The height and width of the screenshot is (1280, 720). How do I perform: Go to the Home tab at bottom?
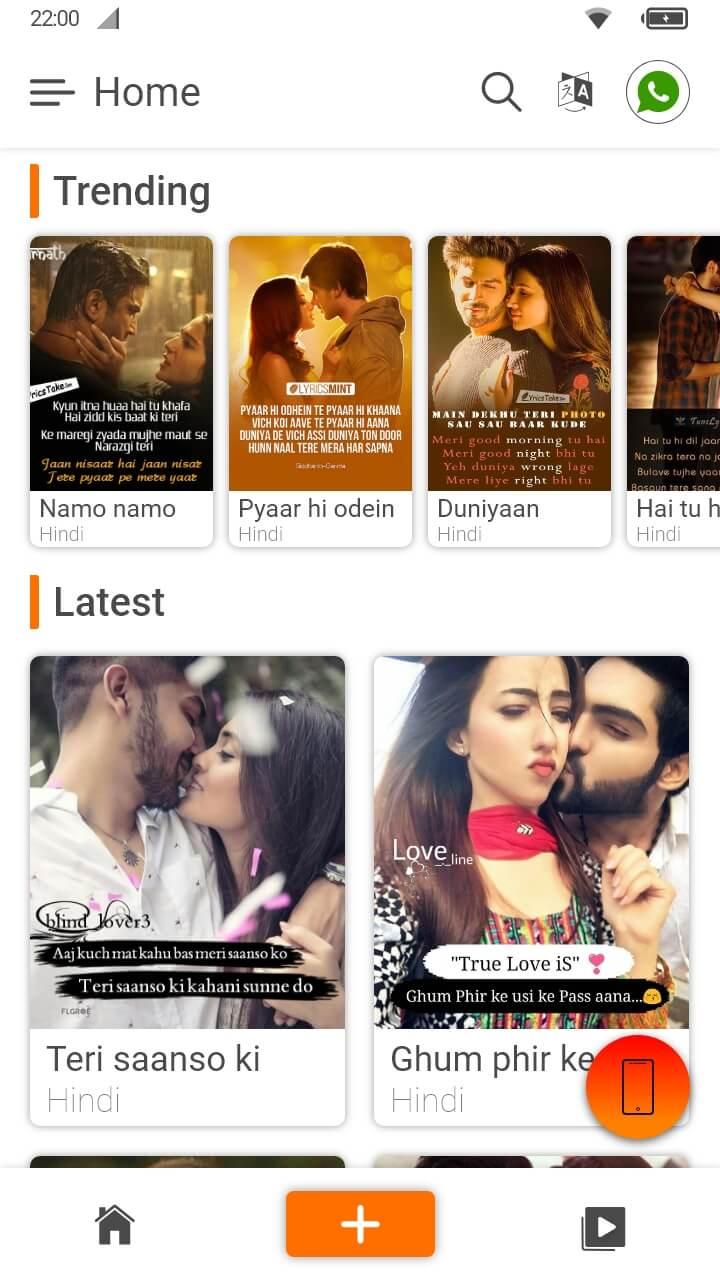pyautogui.click(x=115, y=1225)
